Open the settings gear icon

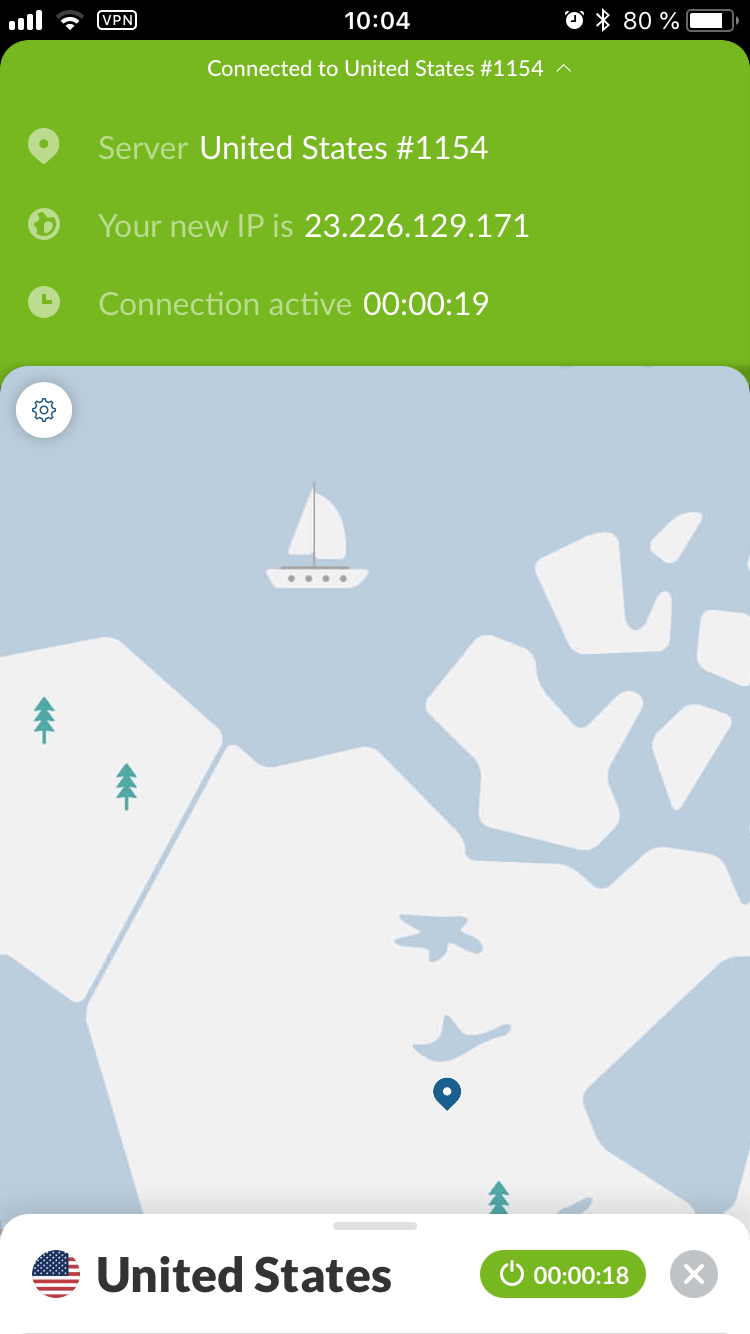(x=44, y=410)
